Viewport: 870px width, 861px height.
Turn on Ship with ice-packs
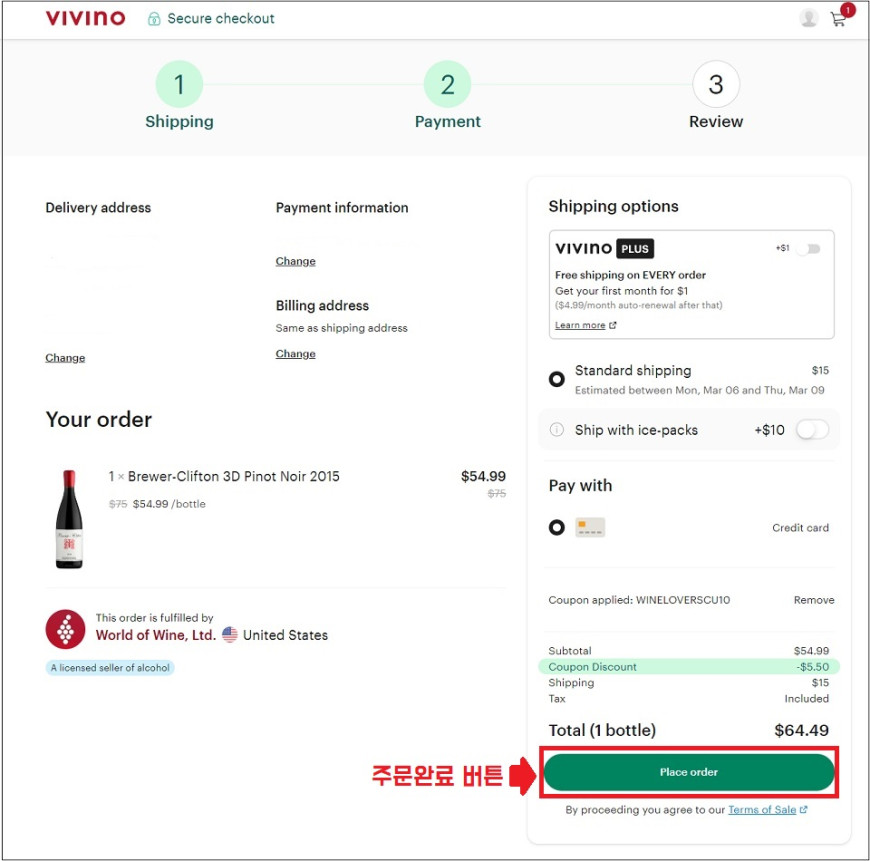tap(812, 430)
